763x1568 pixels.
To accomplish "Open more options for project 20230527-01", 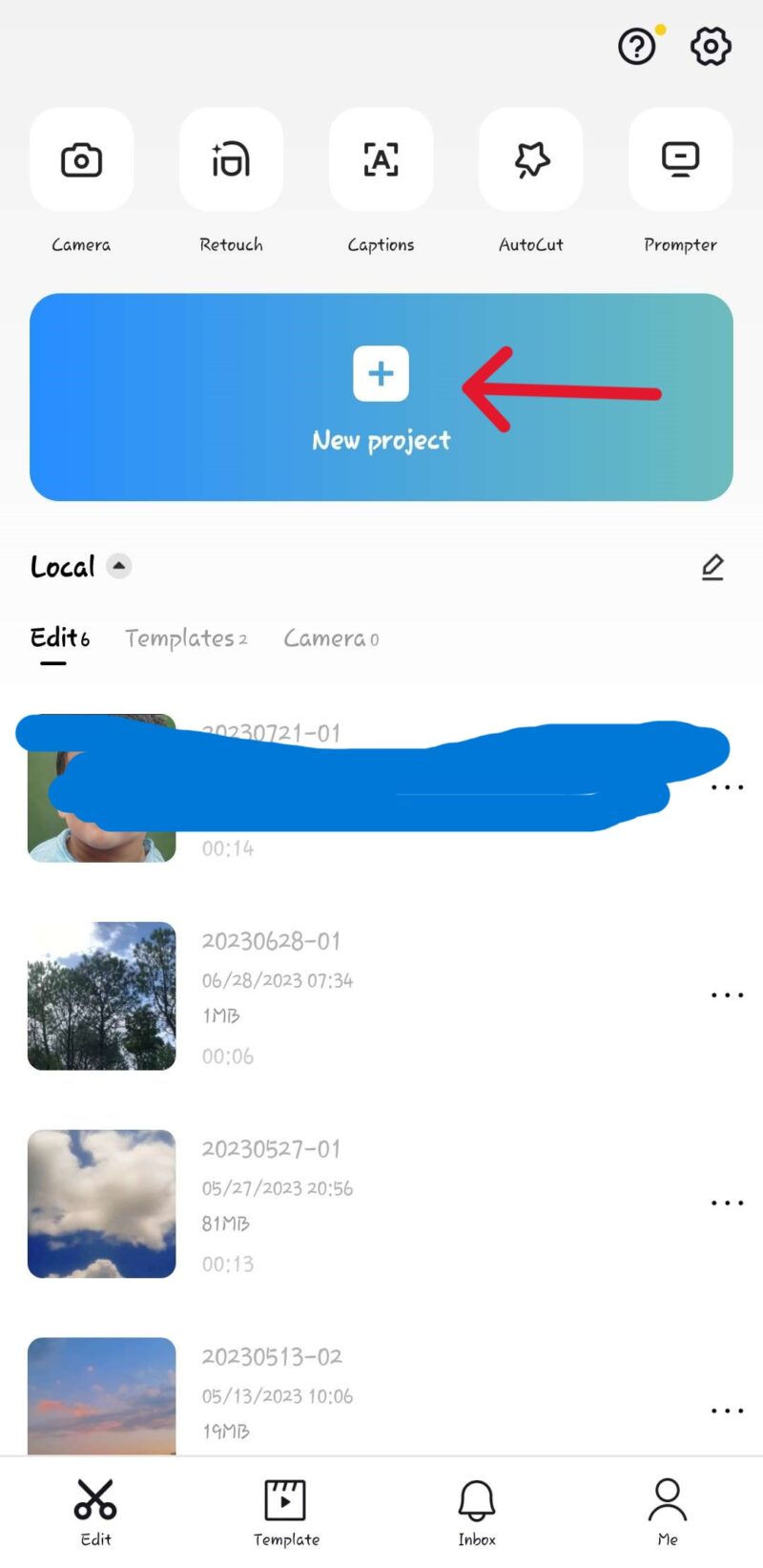I will click(x=727, y=1203).
